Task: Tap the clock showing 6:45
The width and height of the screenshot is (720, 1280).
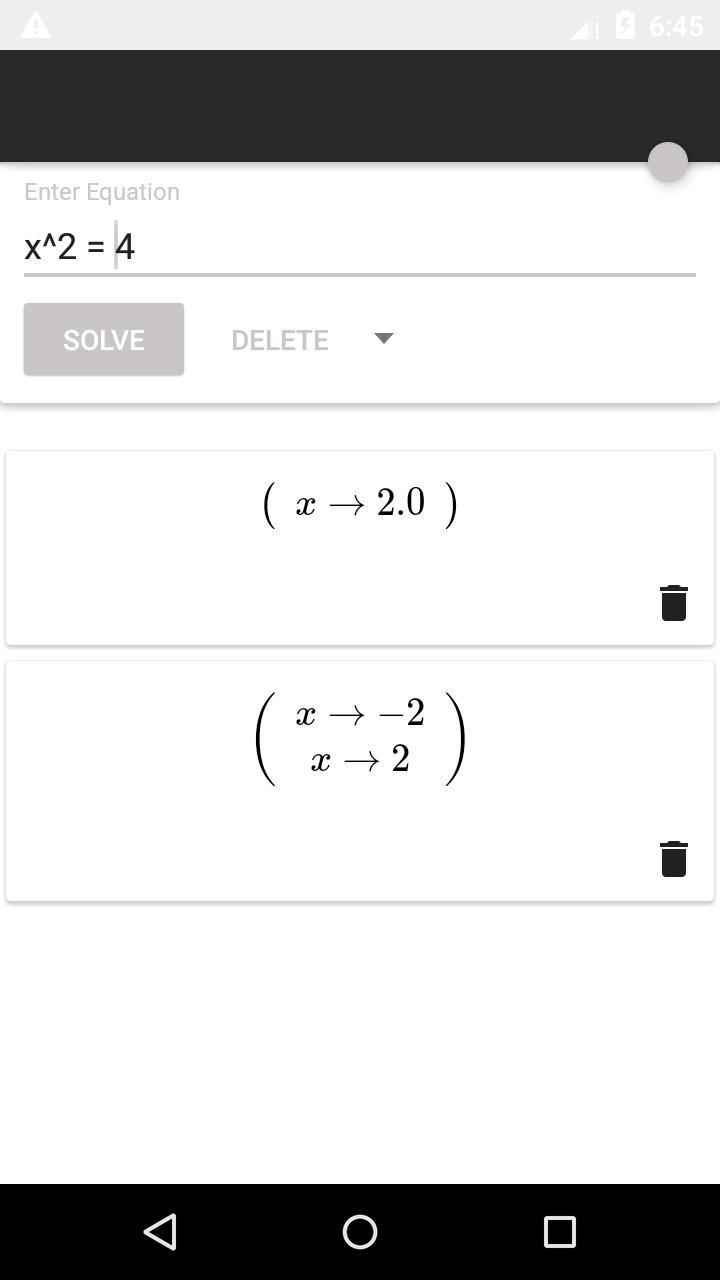Action: [x=676, y=24]
